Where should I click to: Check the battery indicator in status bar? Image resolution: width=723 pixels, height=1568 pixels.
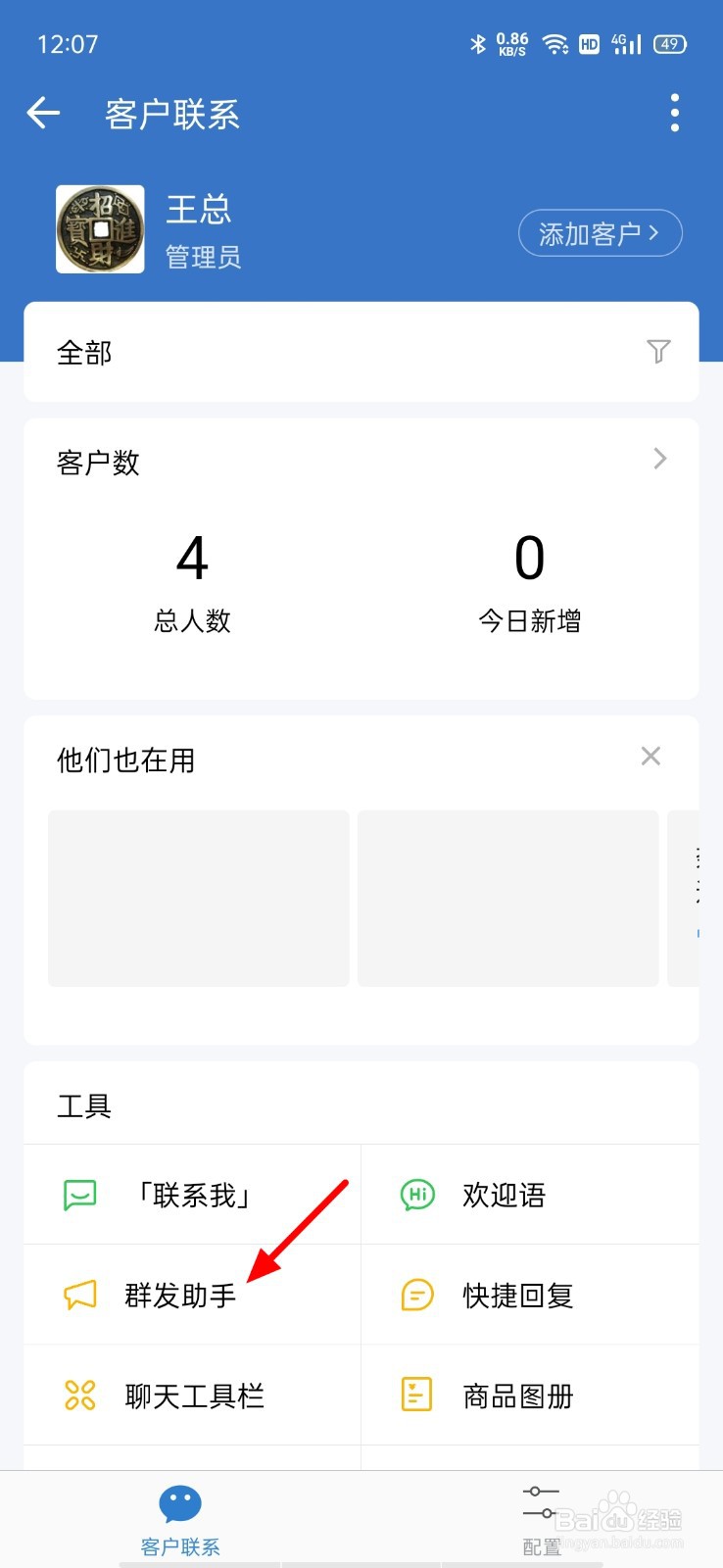click(671, 44)
